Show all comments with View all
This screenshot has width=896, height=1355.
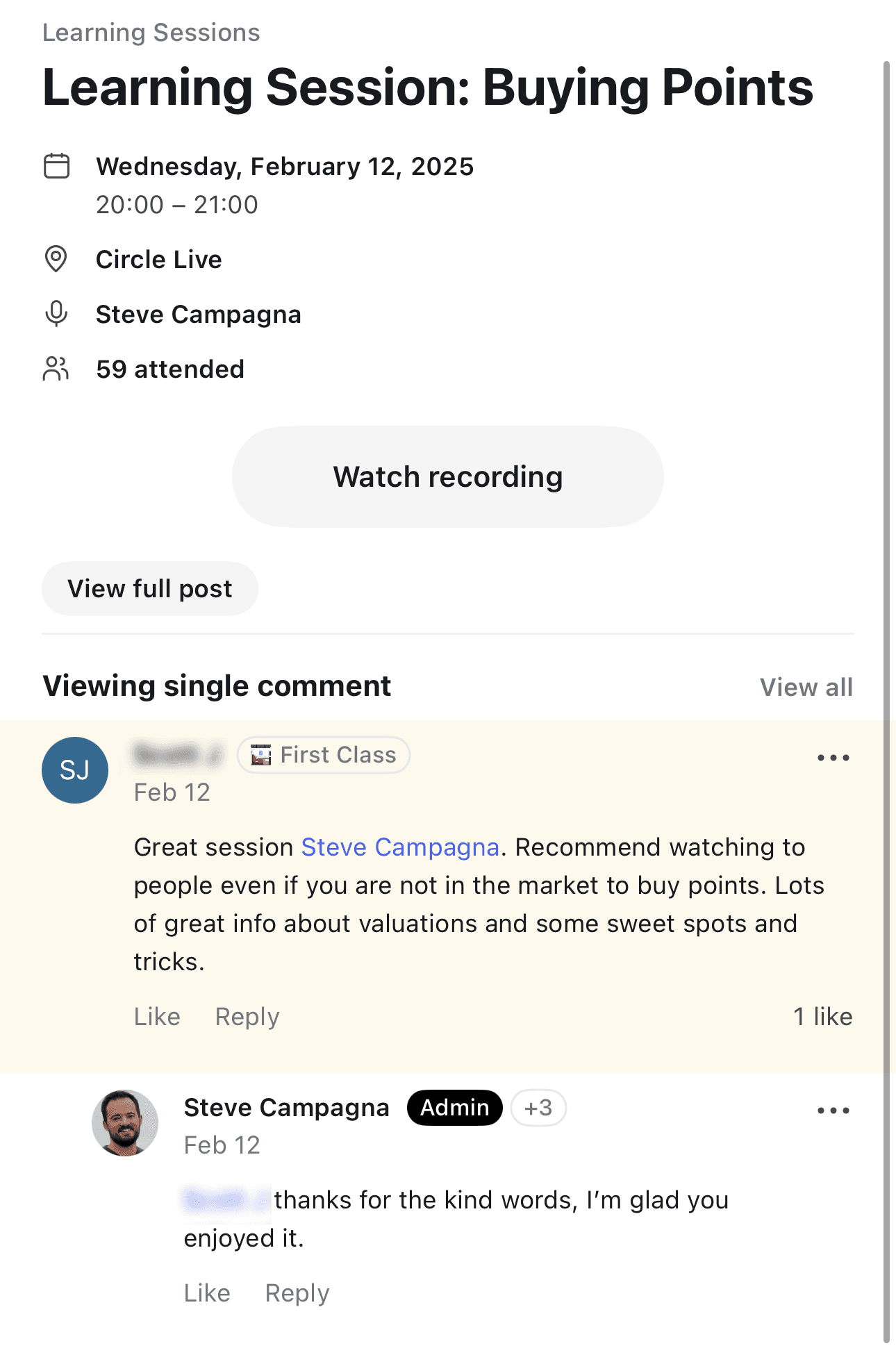pyautogui.click(x=806, y=687)
